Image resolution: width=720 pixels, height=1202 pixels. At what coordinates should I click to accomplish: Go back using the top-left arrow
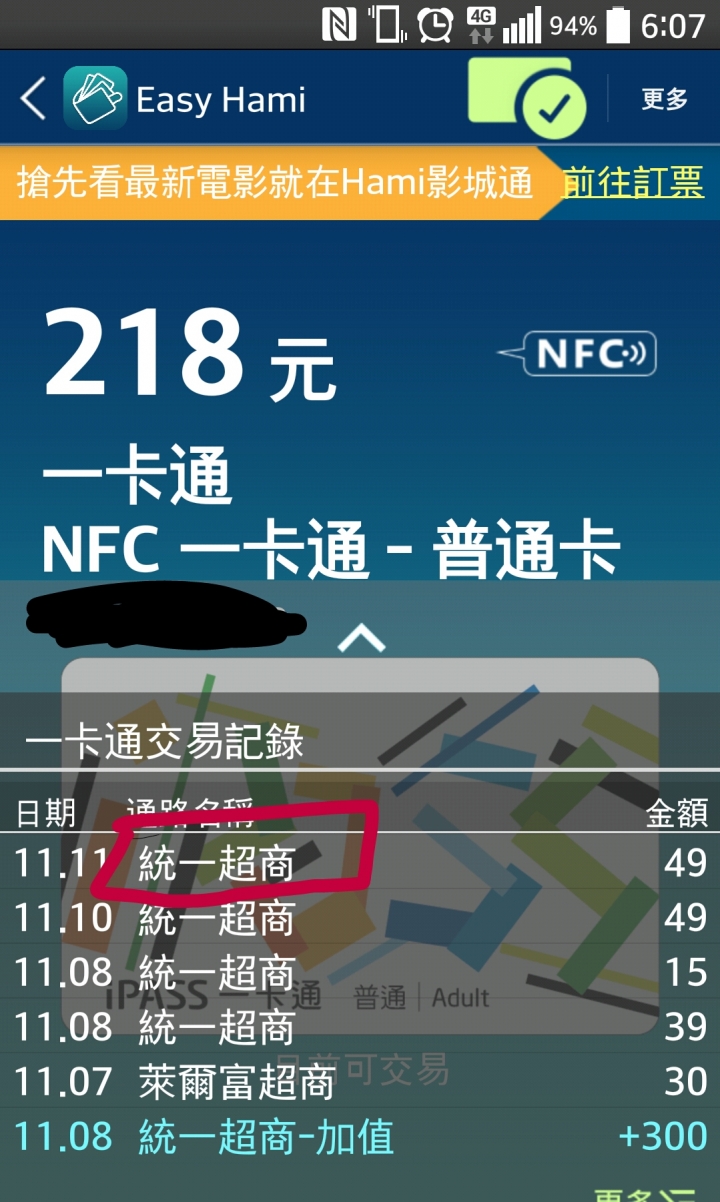click(x=33, y=99)
